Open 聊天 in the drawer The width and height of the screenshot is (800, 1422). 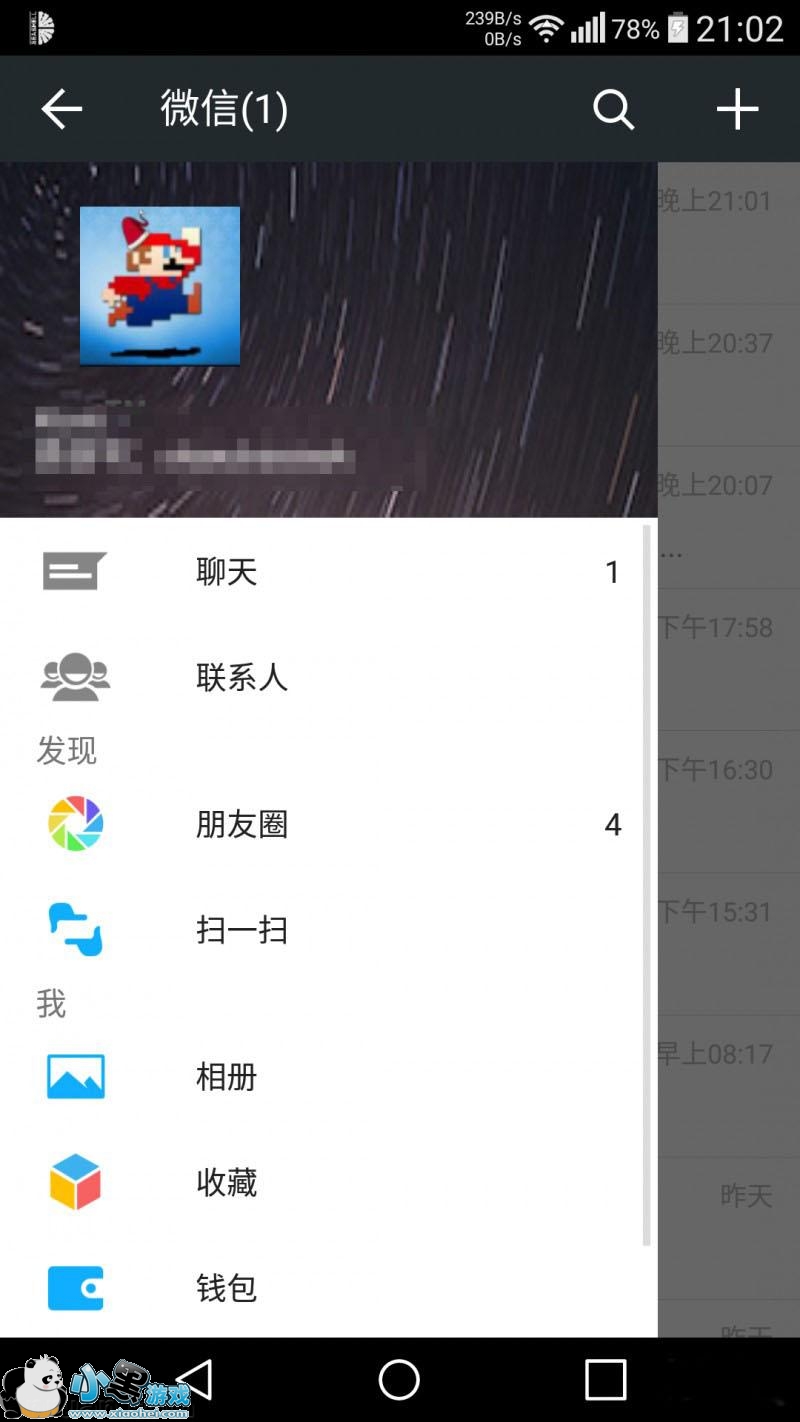point(227,572)
